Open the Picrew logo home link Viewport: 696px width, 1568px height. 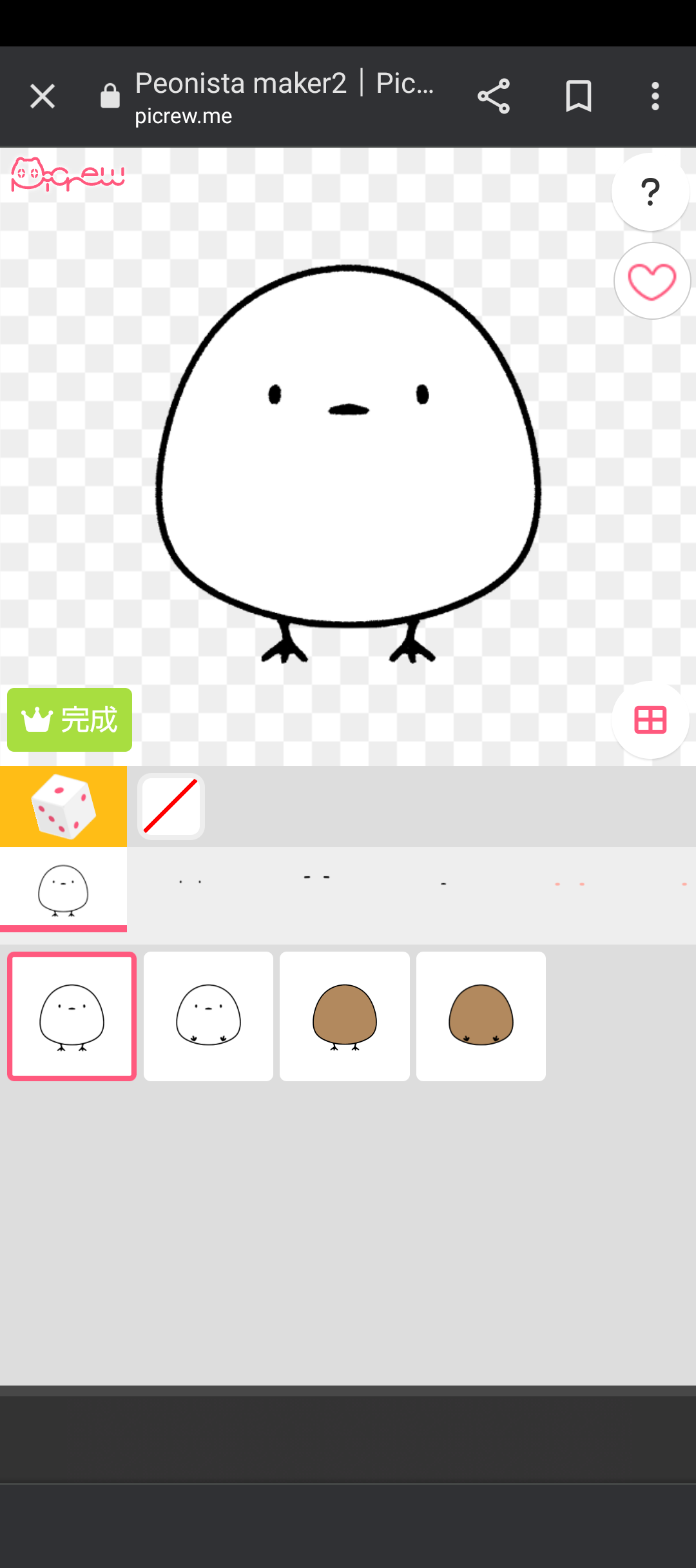(68, 175)
